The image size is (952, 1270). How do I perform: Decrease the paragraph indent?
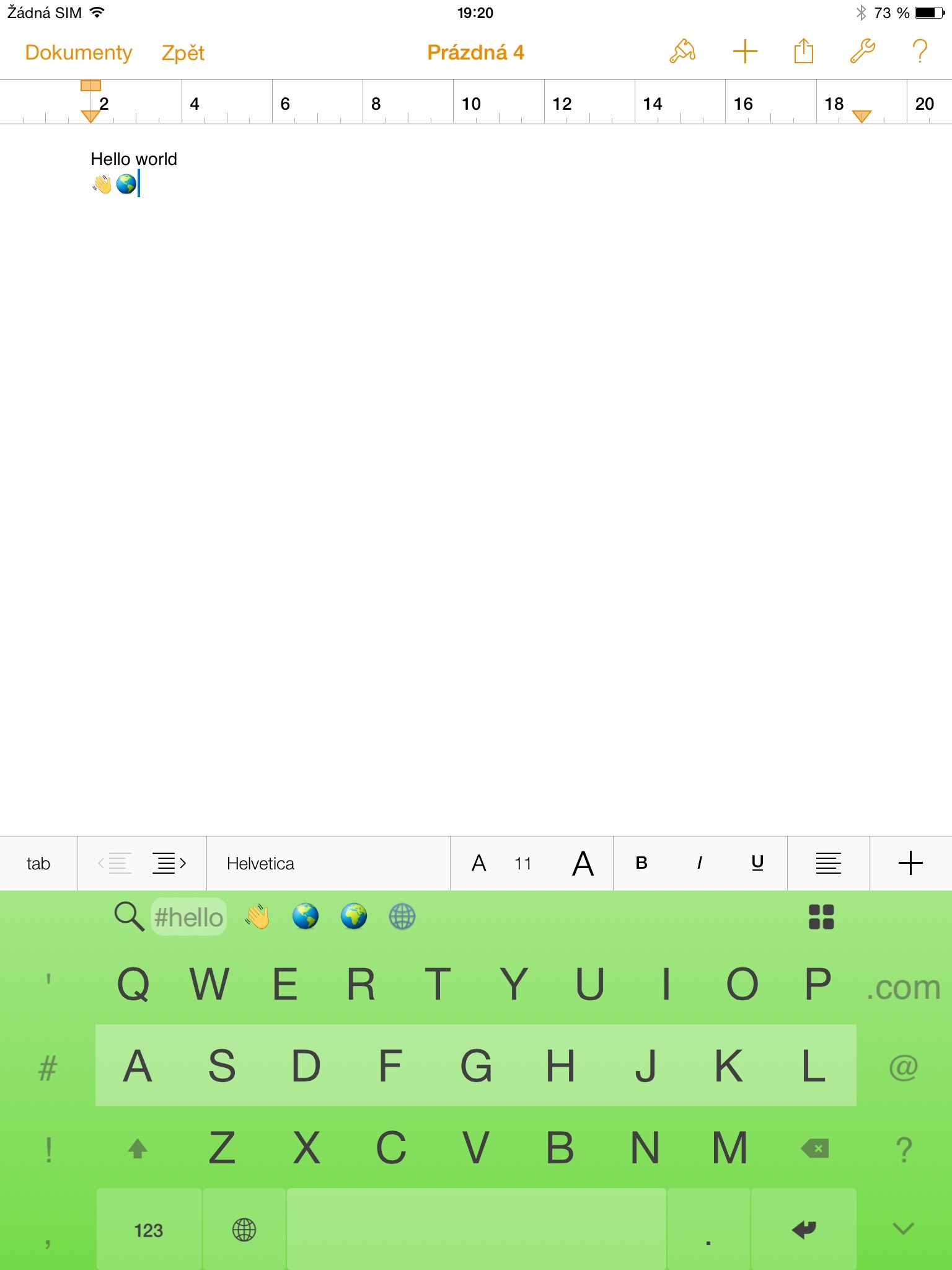[115, 863]
